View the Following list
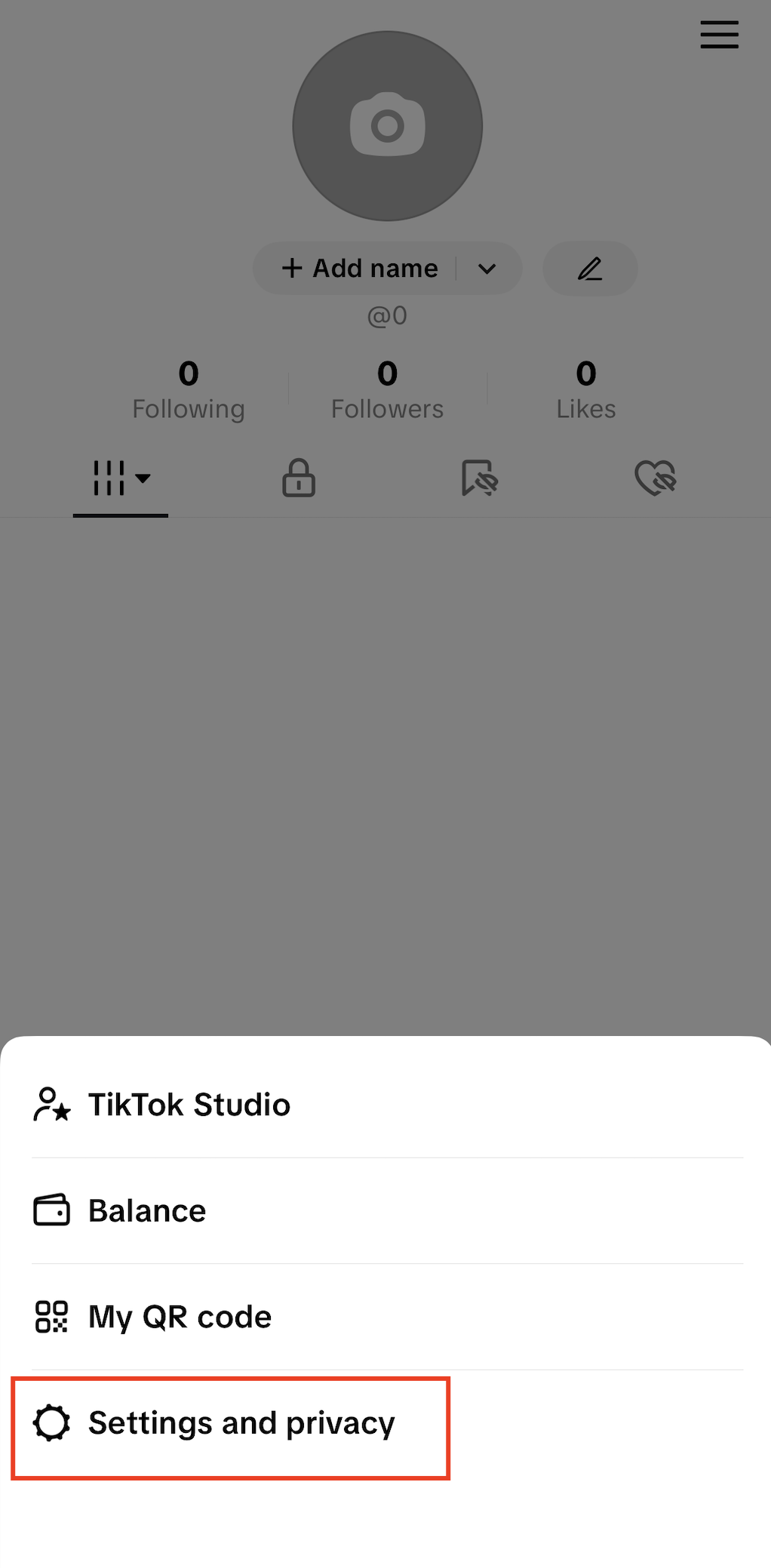771x1568 pixels. click(189, 390)
